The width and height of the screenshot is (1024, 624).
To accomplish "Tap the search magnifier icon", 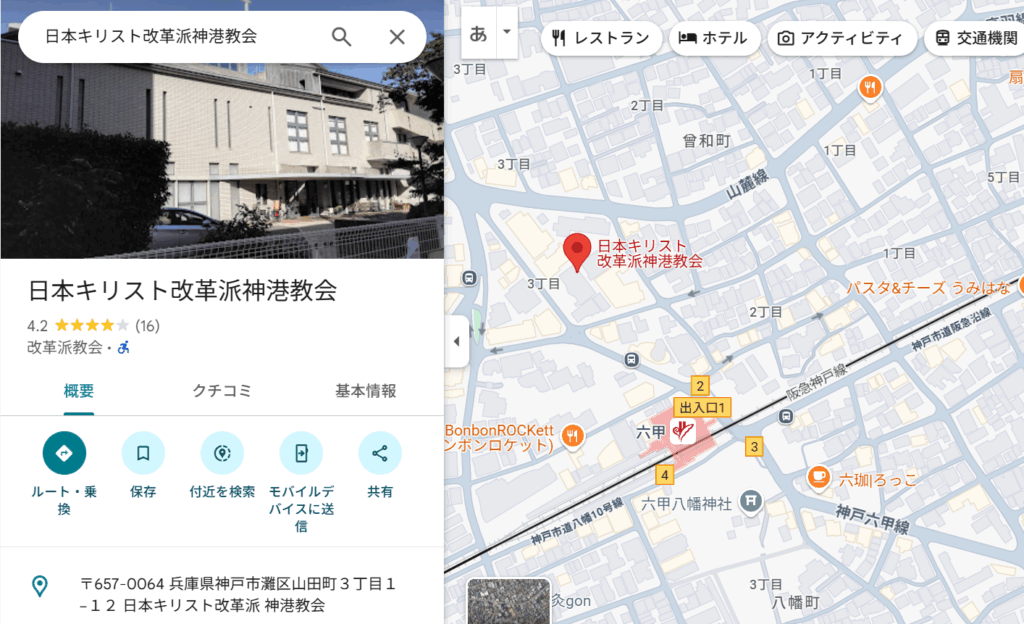I will [342, 37].
